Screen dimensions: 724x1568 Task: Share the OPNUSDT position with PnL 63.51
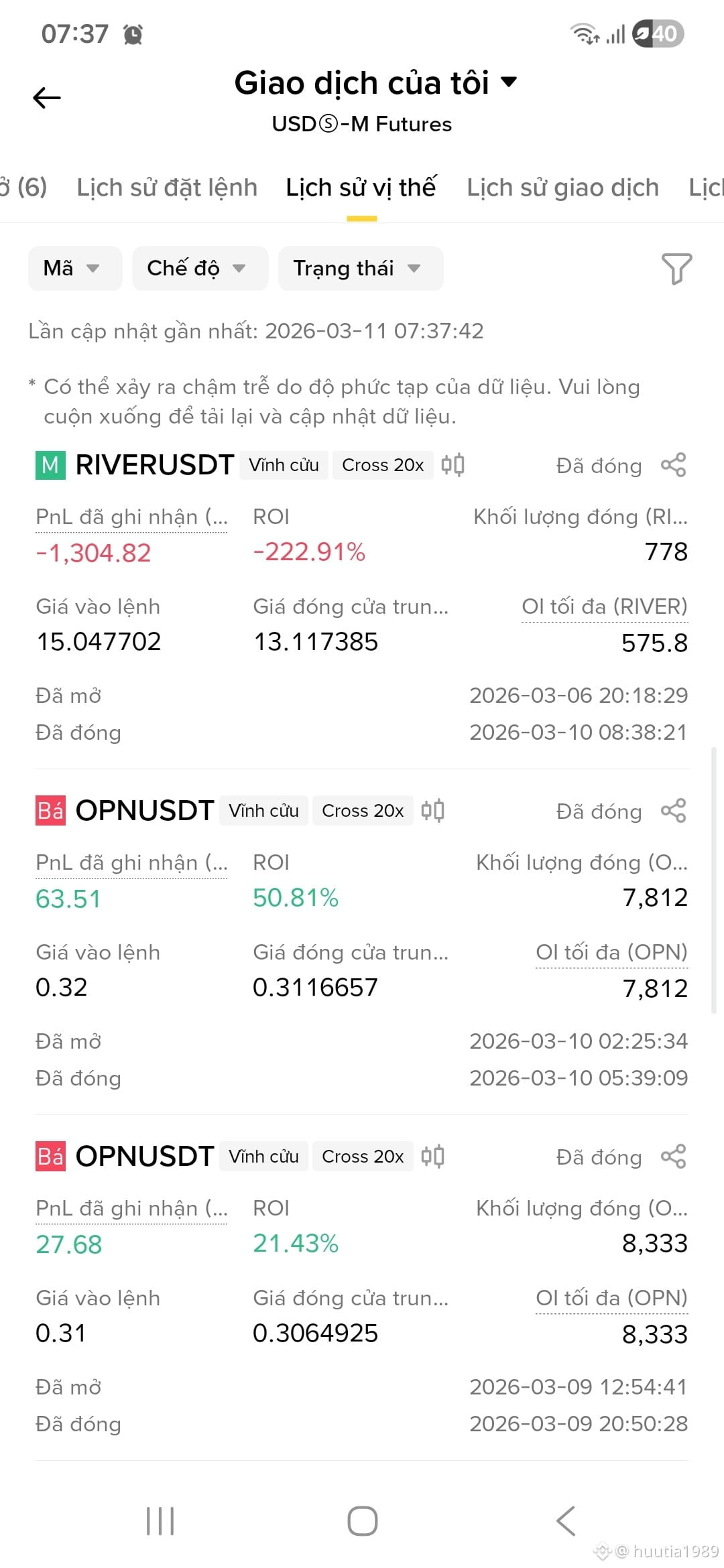point(674,811)
